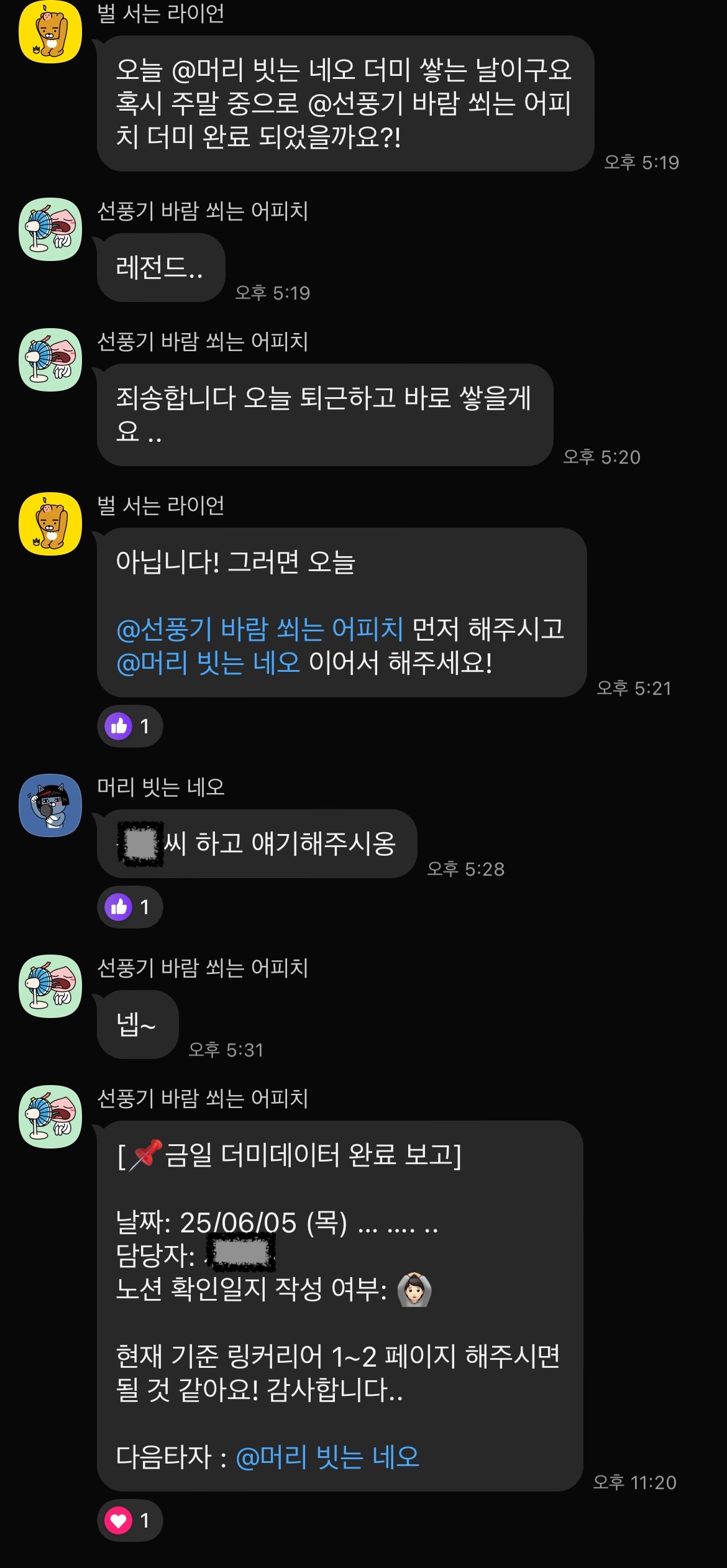Screen dimensions: 727x1568
Task: Open @머리 빗는 네오 mention after 다음타자
Action: (x=327, y=1457)
